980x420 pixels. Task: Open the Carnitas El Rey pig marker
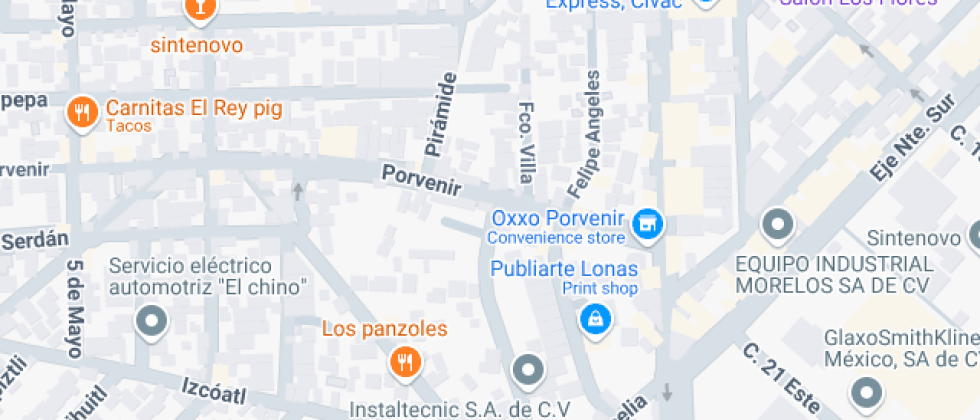coord(81,113)
